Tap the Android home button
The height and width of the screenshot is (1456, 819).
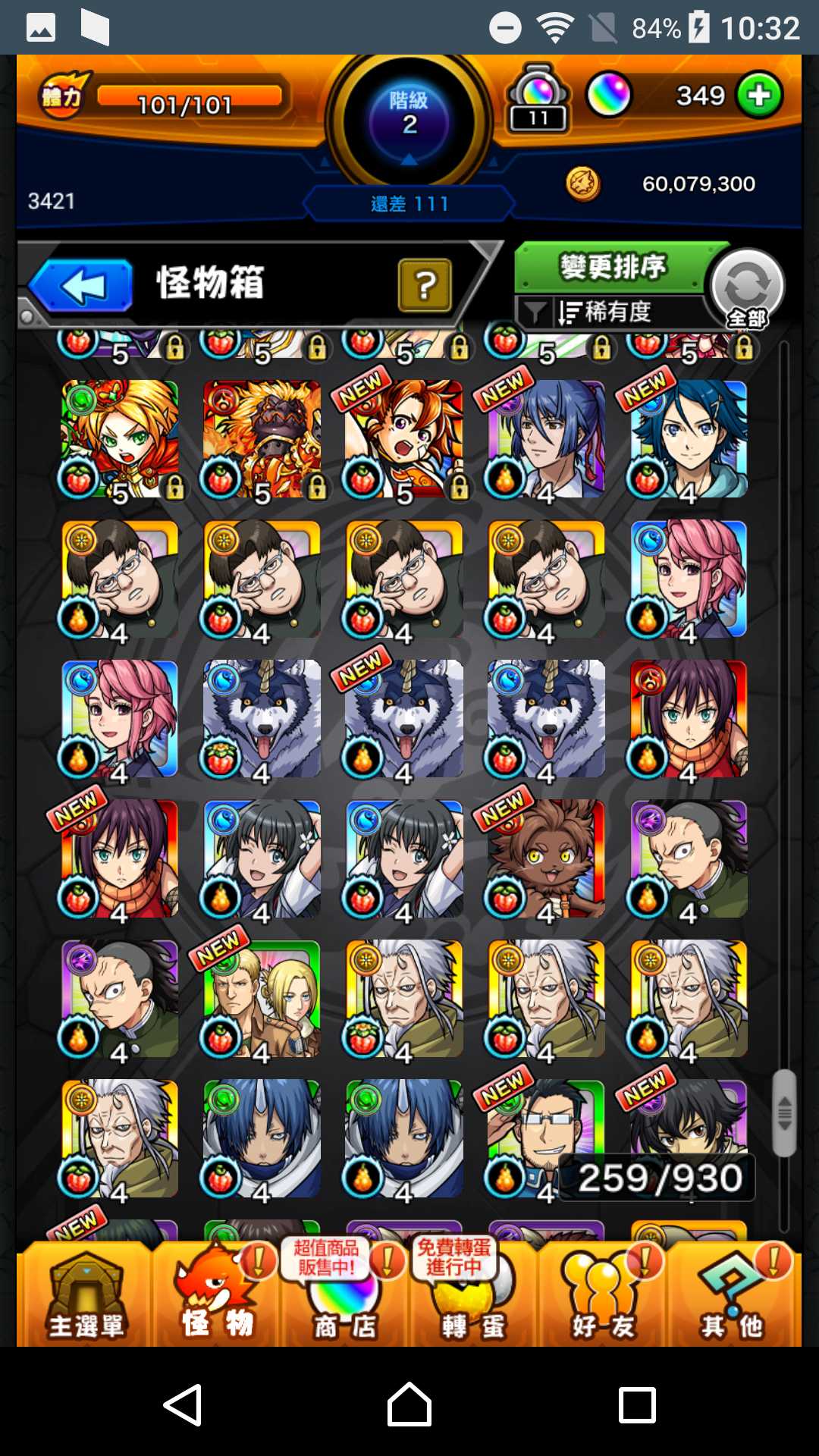pyautogui.click(x=409, y=1404)
